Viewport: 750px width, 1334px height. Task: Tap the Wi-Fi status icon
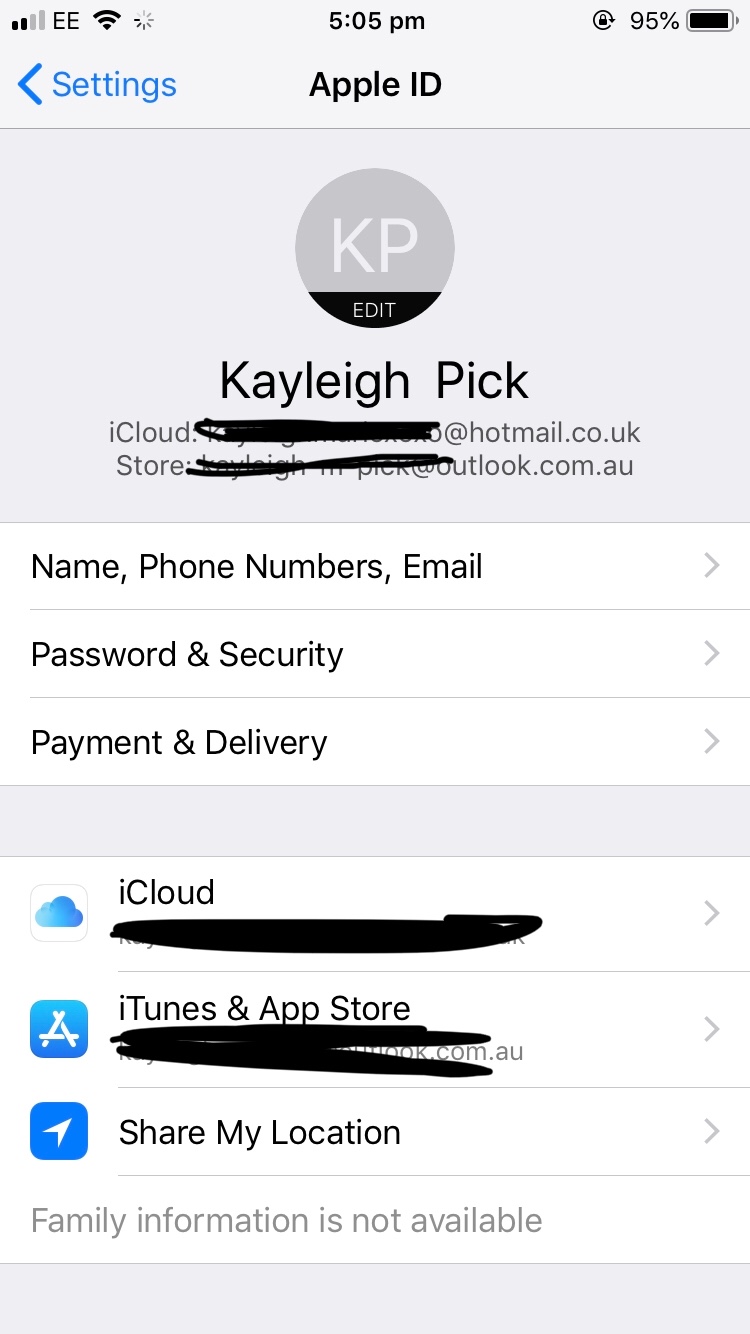click(x=106, y=18)
